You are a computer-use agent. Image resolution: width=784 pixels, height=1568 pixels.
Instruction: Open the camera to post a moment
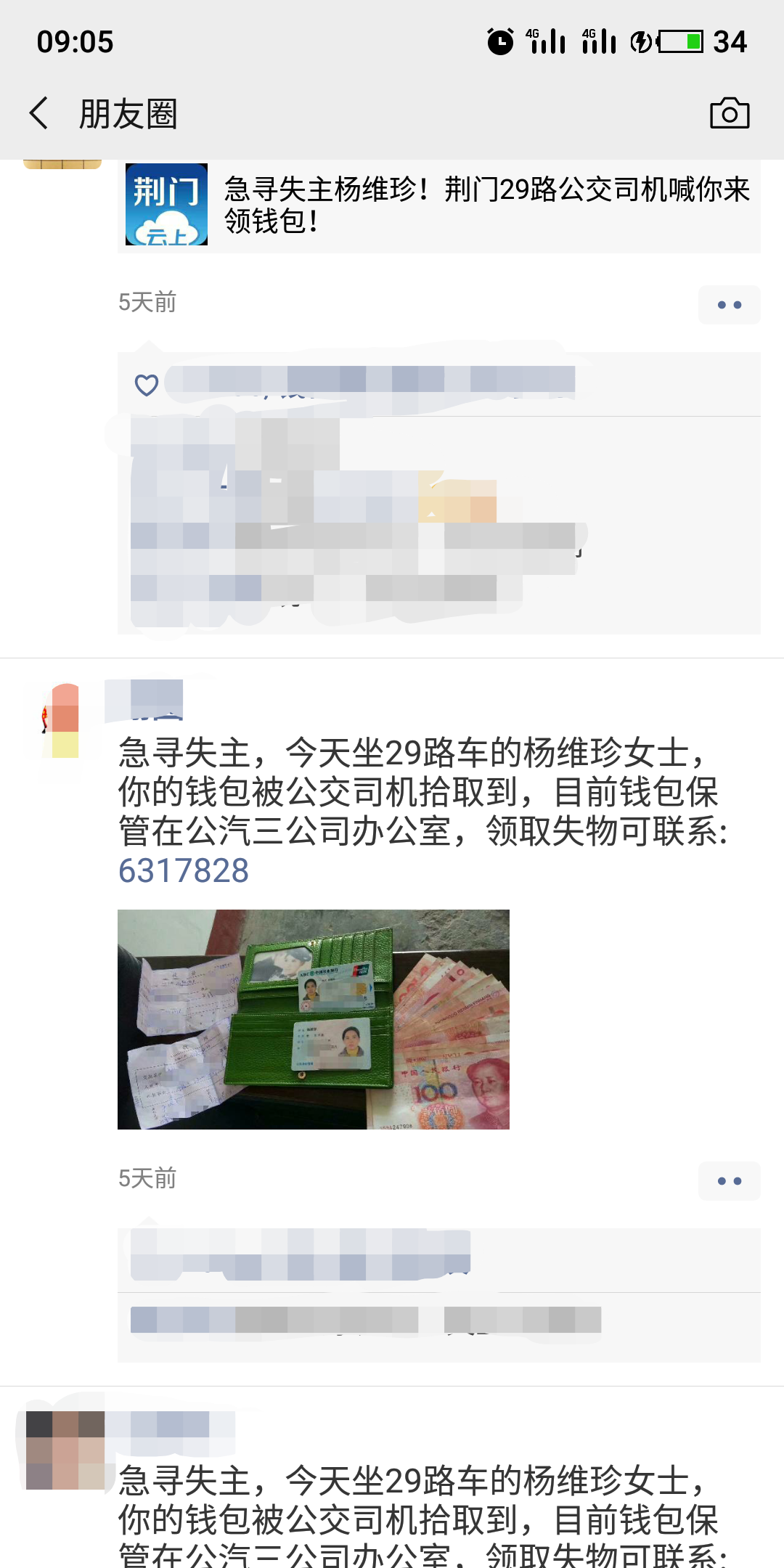coord(729,114)
